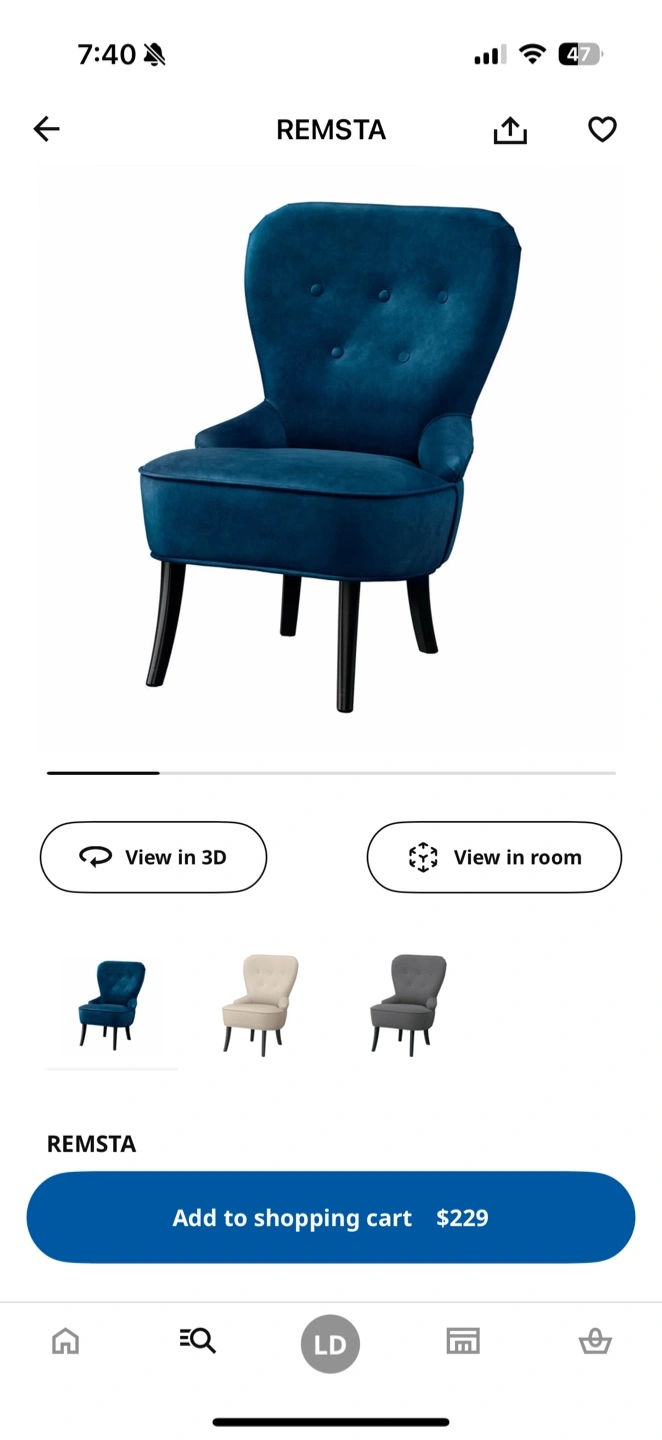Select the beige armchair variant
This screenshot has width=662, height=1440.
pos(260,1004)
